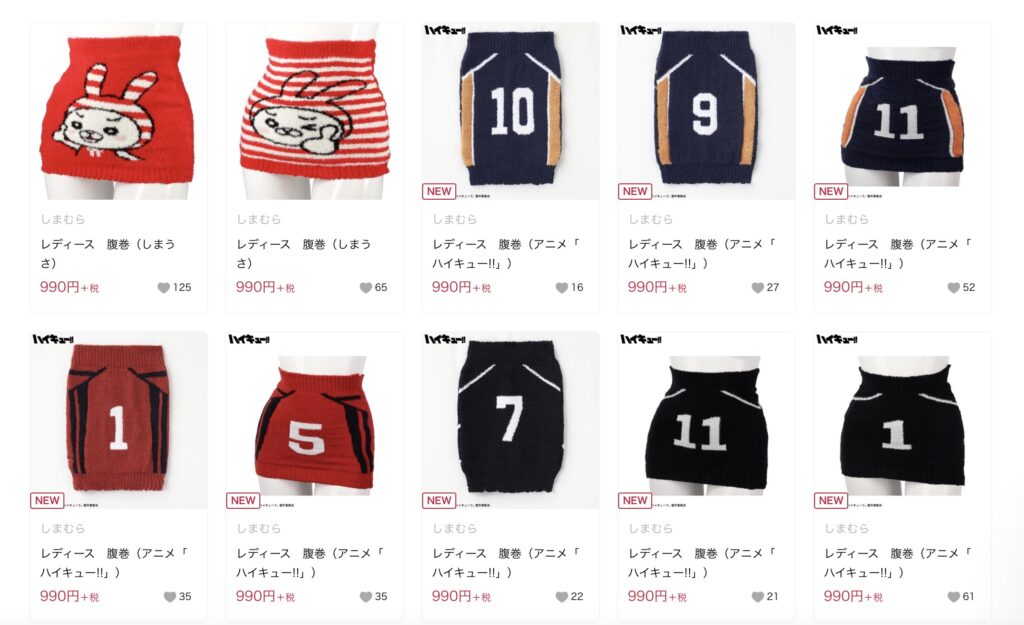Open the black number 7 Haikyu card
The image size is (1024, 625).
pos(510,421)
